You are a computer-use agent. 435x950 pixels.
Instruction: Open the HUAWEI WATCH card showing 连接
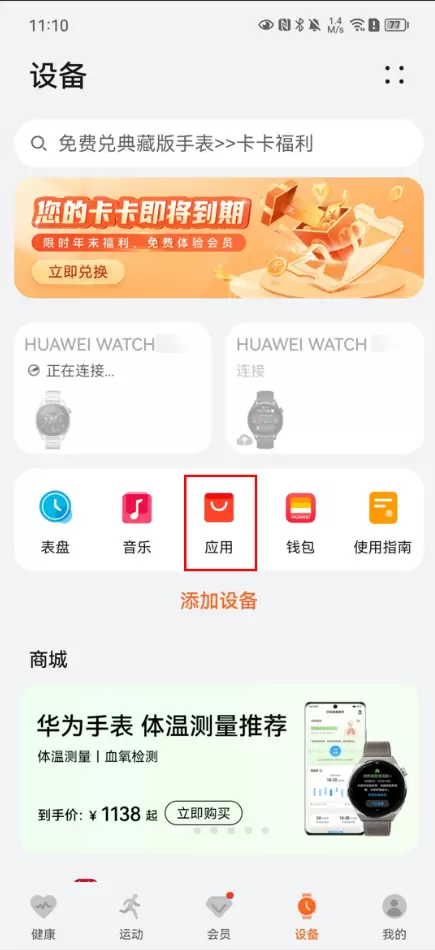[325, 388]
